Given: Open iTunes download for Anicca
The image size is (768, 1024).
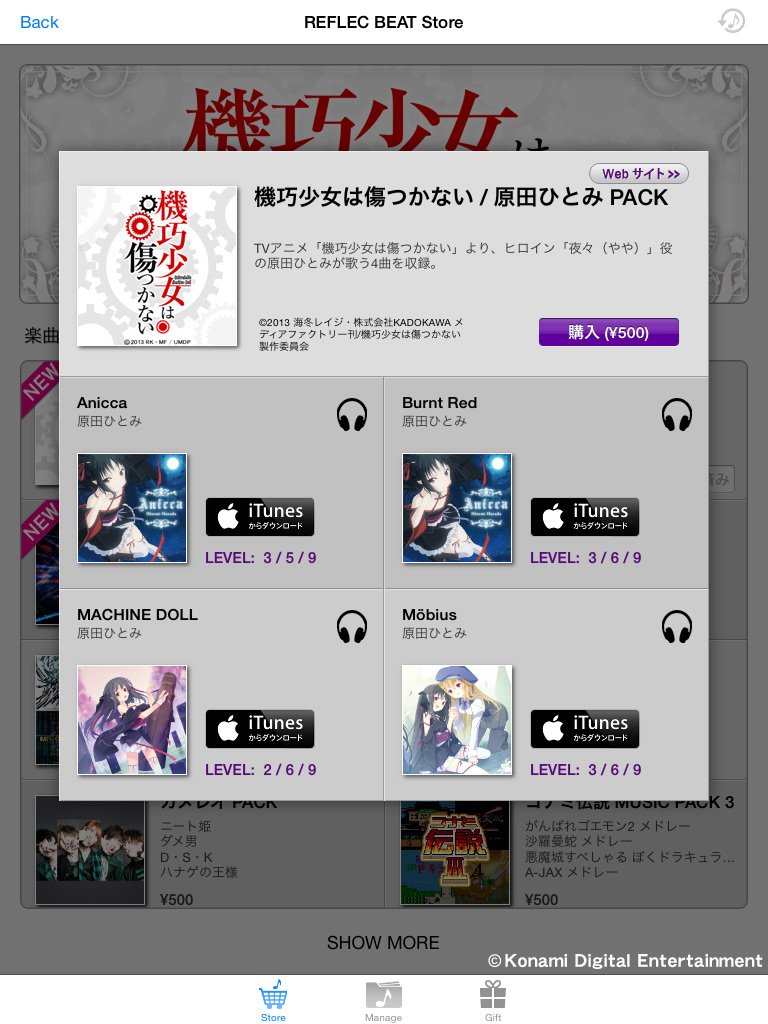Looking at the screenshot, I should (260, 517).
